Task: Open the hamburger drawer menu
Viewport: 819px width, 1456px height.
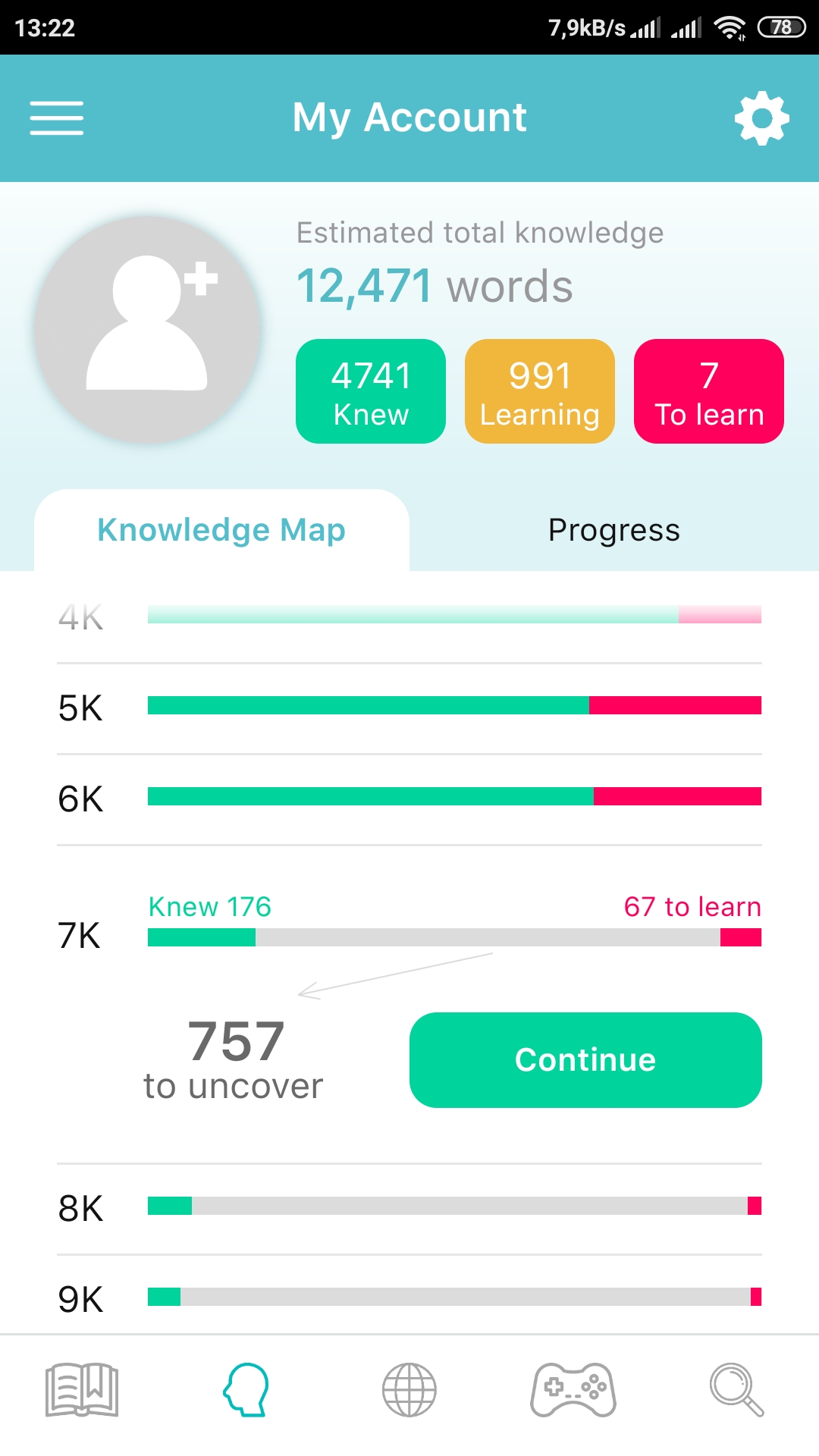Action: click(x=57, y=118)
